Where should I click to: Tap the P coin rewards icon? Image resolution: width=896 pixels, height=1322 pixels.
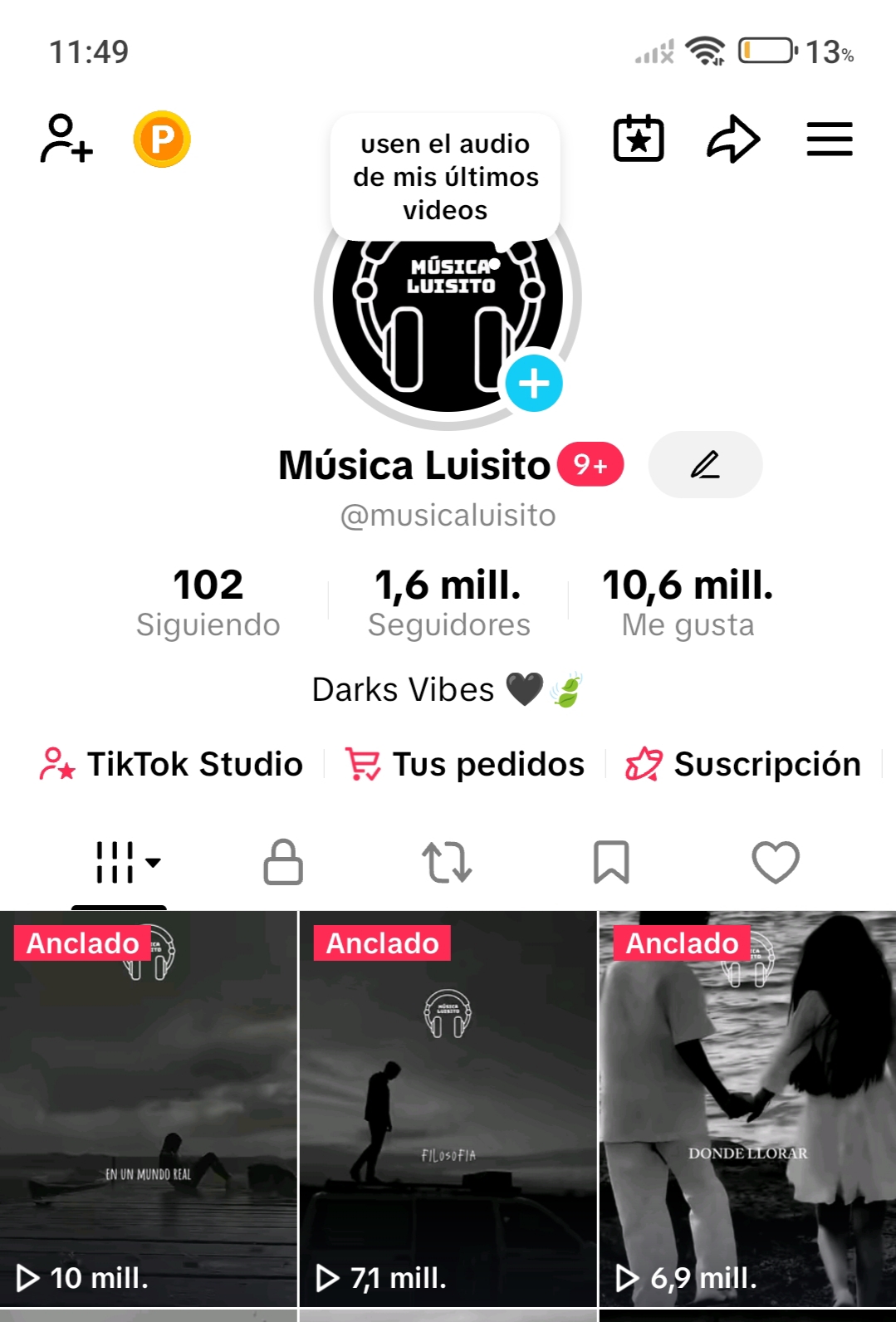(162, 139)
